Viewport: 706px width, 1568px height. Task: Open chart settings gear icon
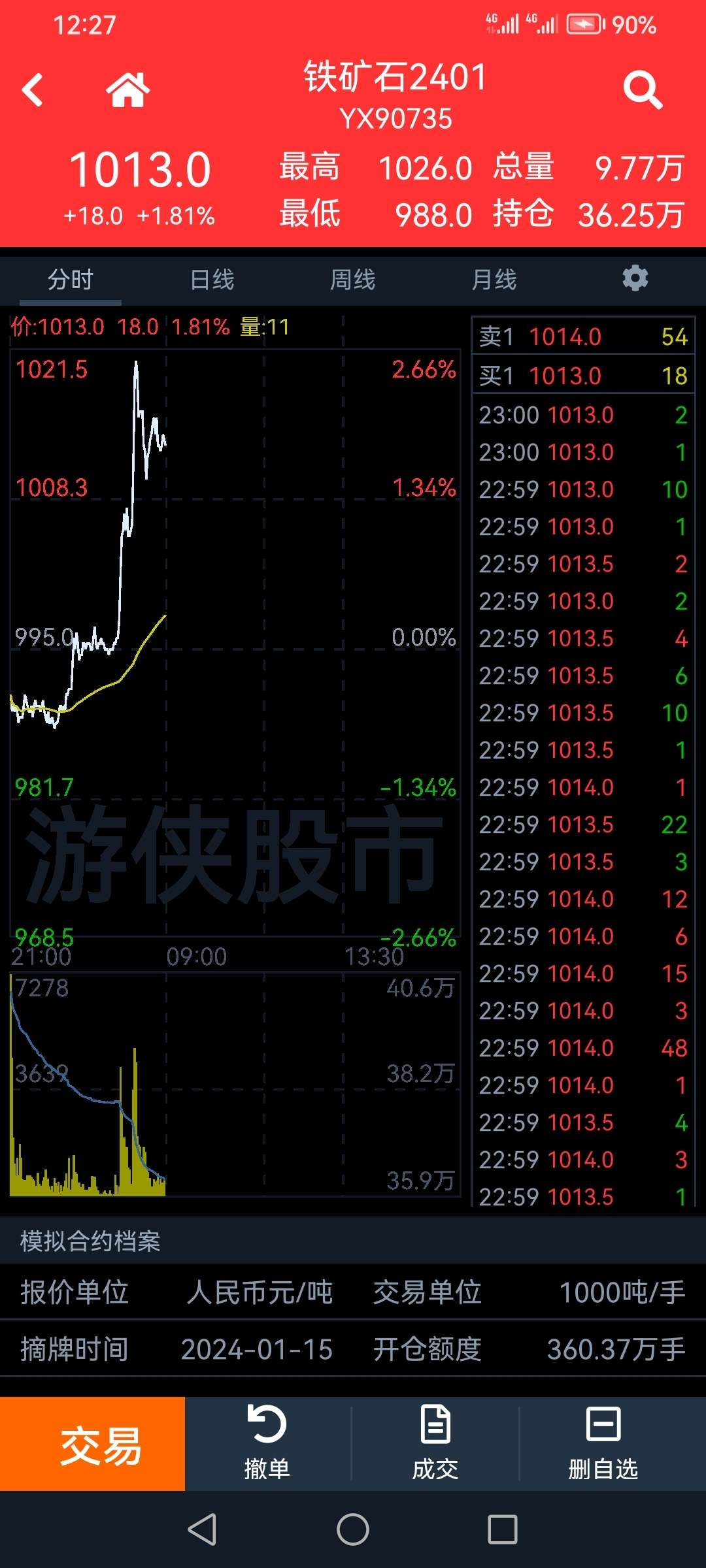click(635, 278)
